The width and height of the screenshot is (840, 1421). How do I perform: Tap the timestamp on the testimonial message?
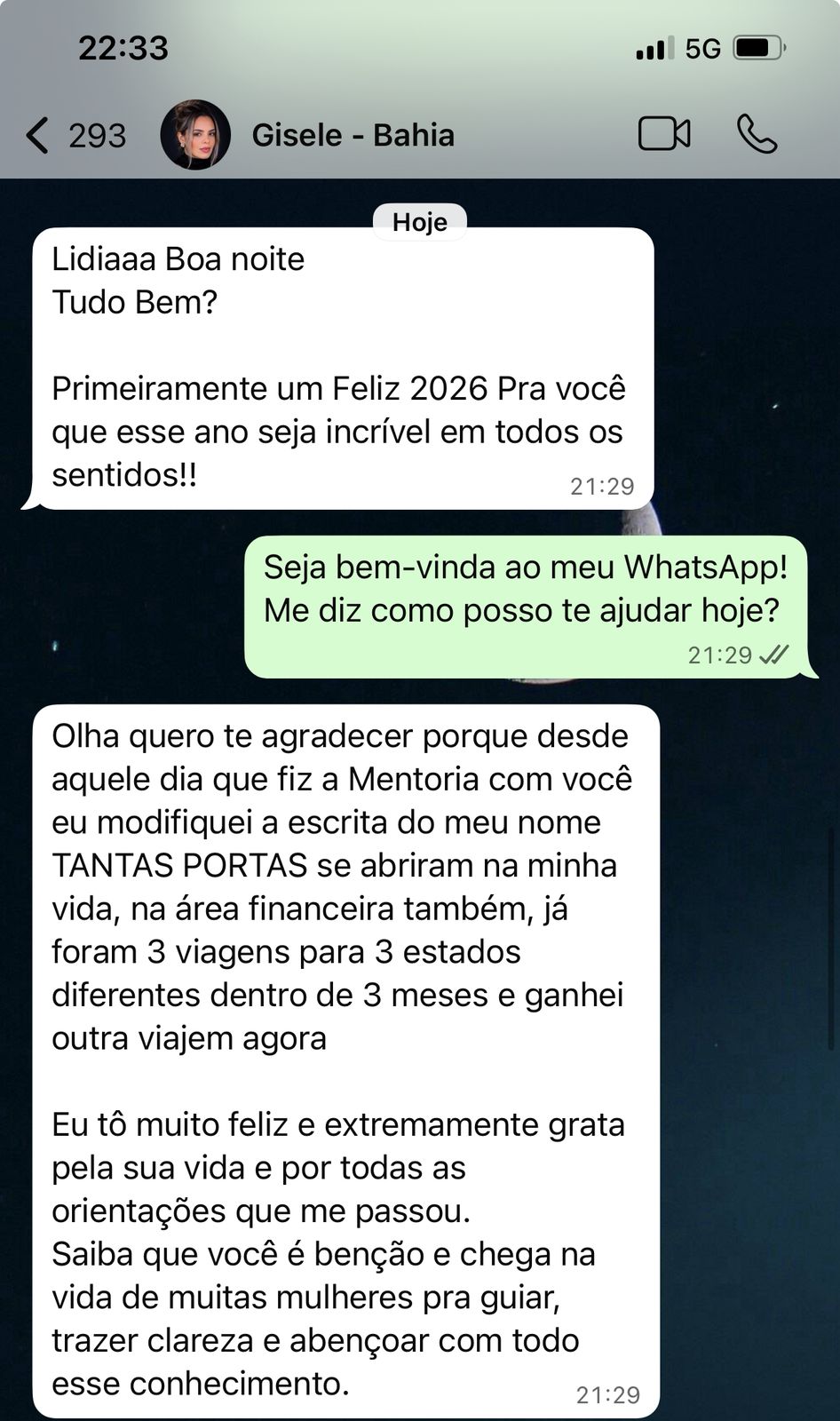tap(607, 1394)
